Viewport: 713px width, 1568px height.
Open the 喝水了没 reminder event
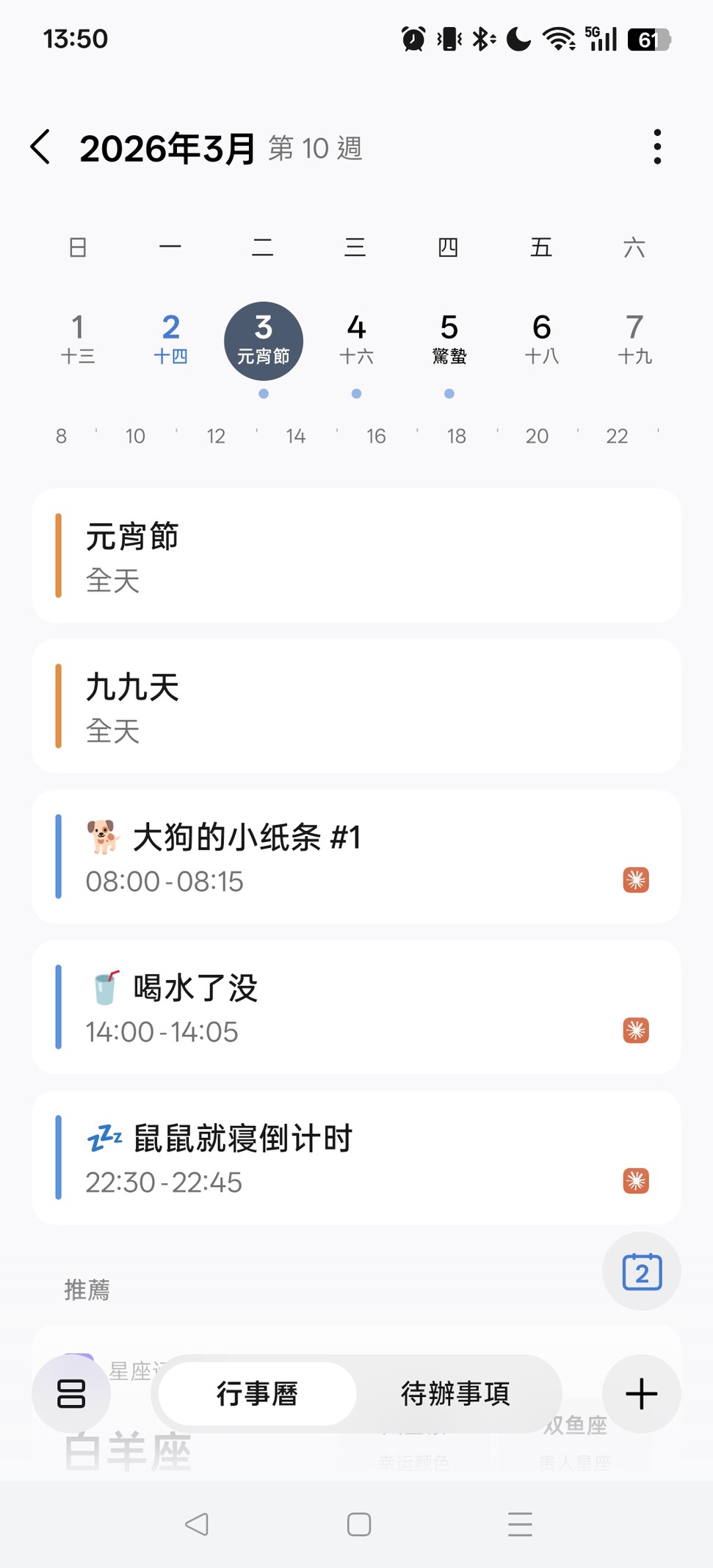pos(356,1007)
